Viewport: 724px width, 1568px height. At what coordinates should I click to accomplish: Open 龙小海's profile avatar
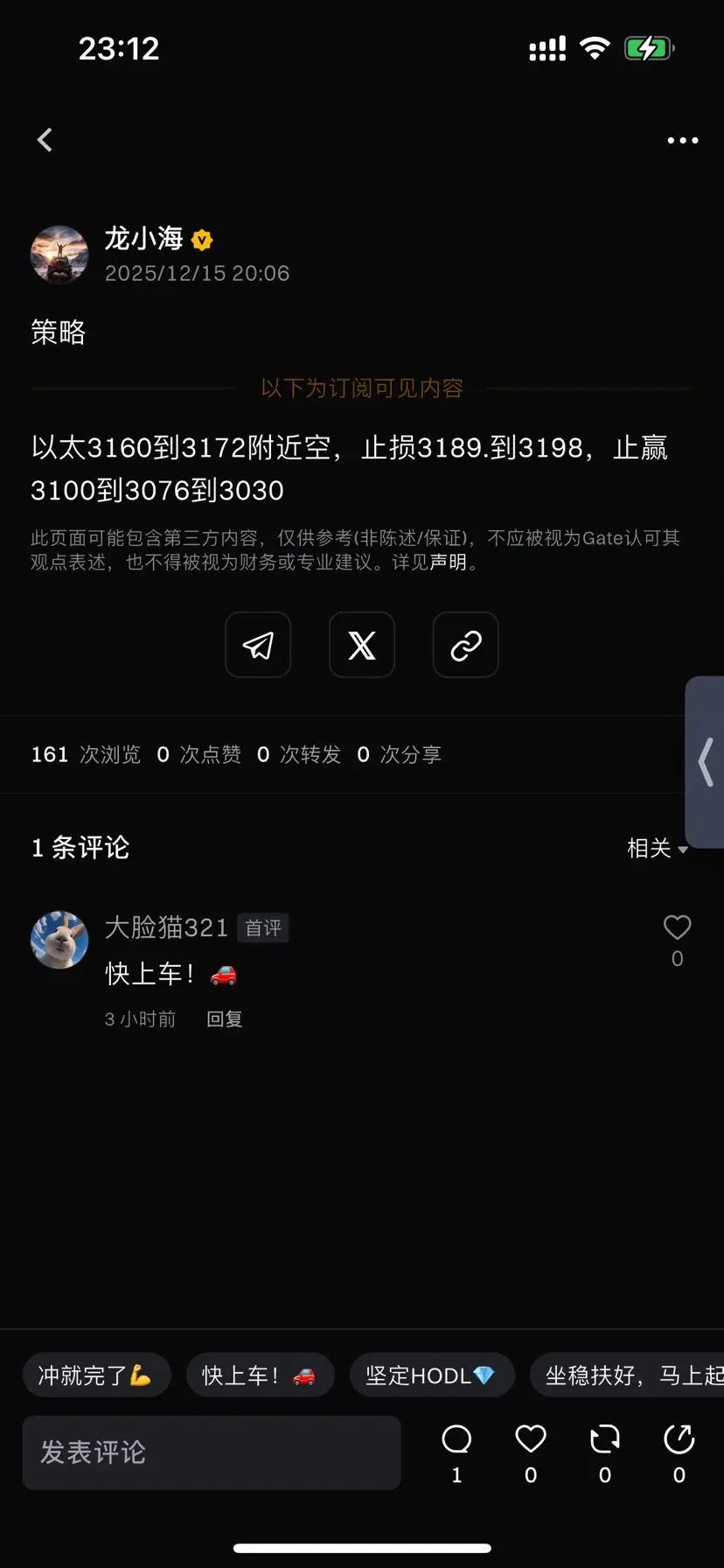[59, 255]
